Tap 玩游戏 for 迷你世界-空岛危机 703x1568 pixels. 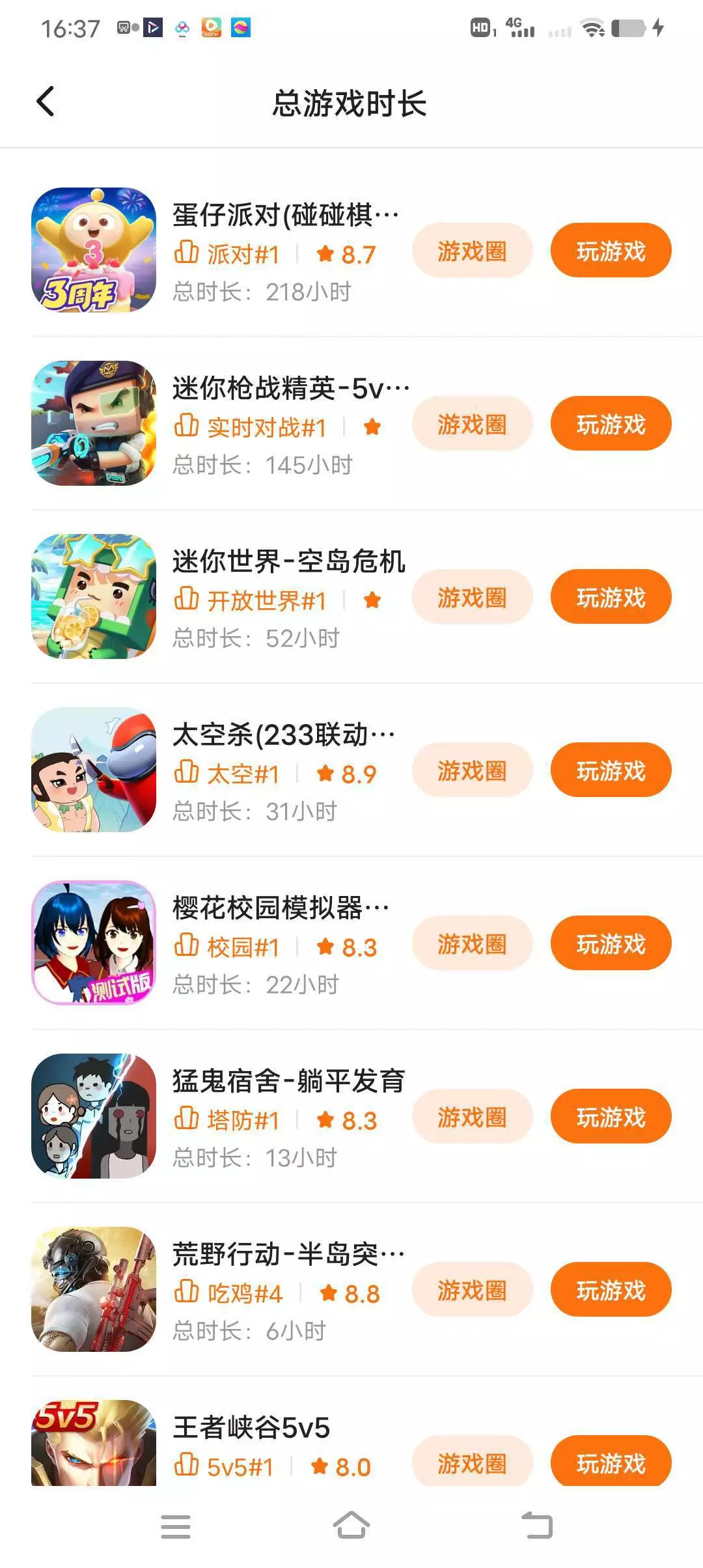click(x=611, y=597)
